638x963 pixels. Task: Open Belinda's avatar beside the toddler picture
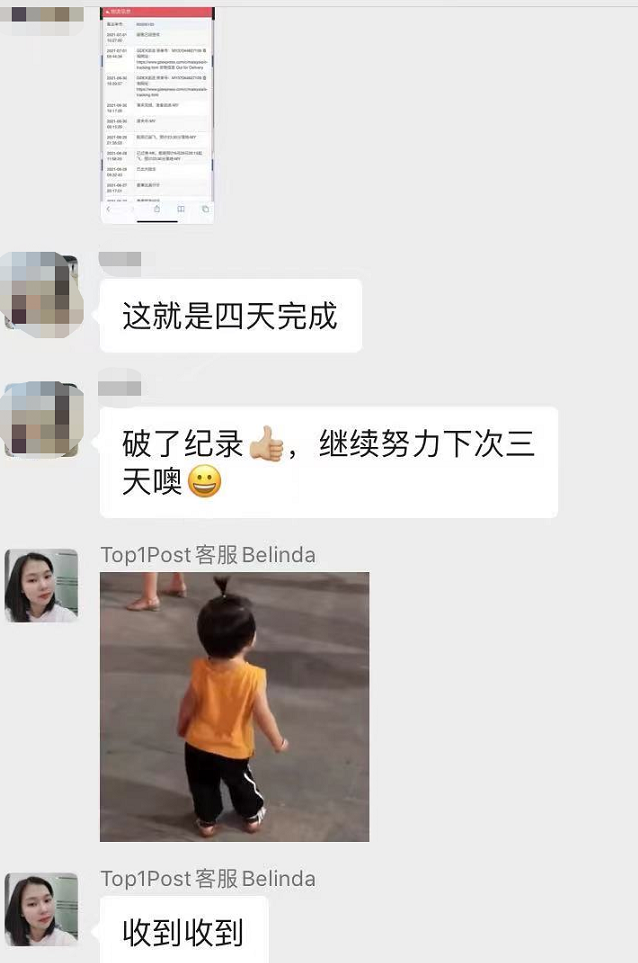pos(41,585)
